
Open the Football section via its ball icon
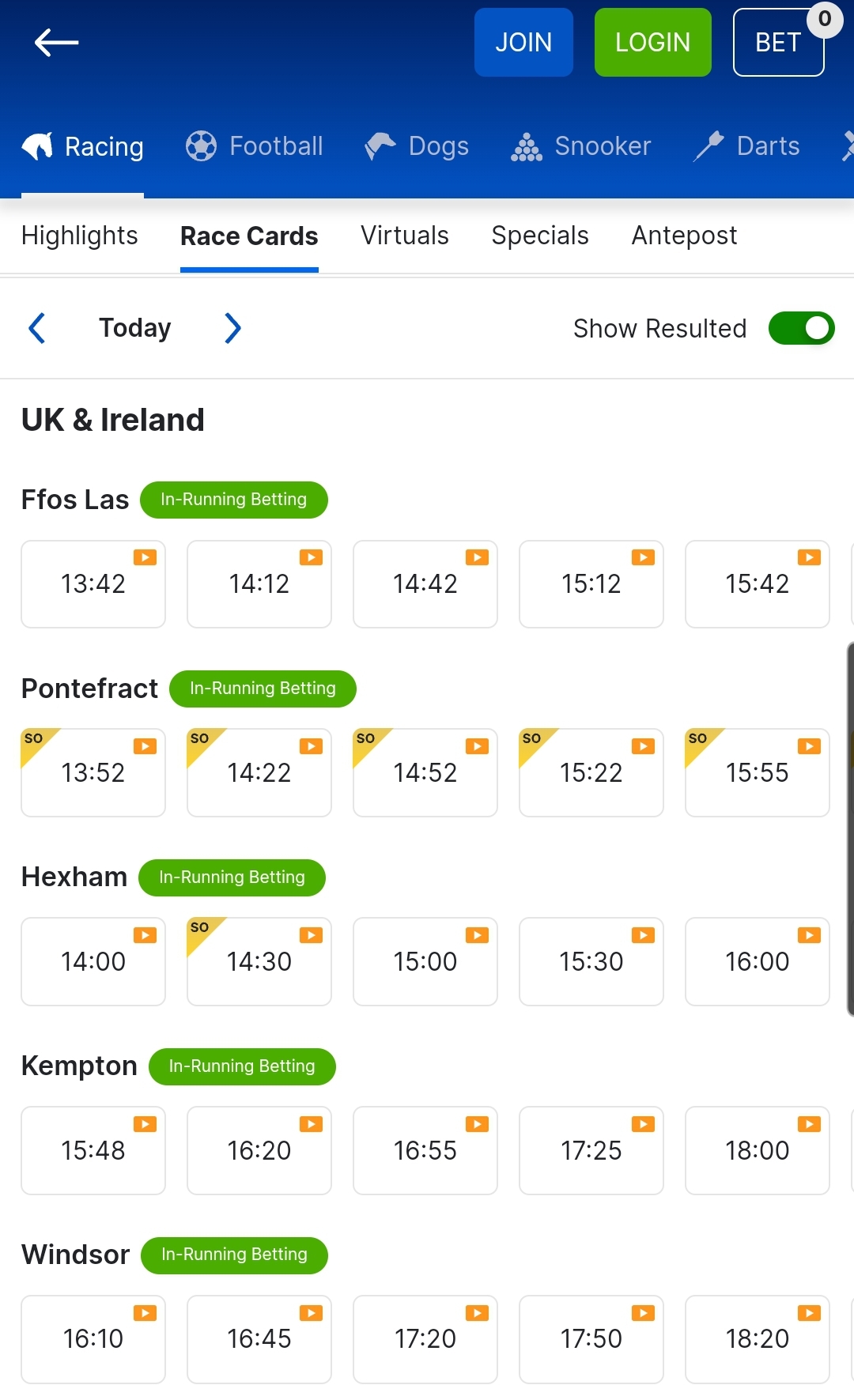click(x=200, y=145)
